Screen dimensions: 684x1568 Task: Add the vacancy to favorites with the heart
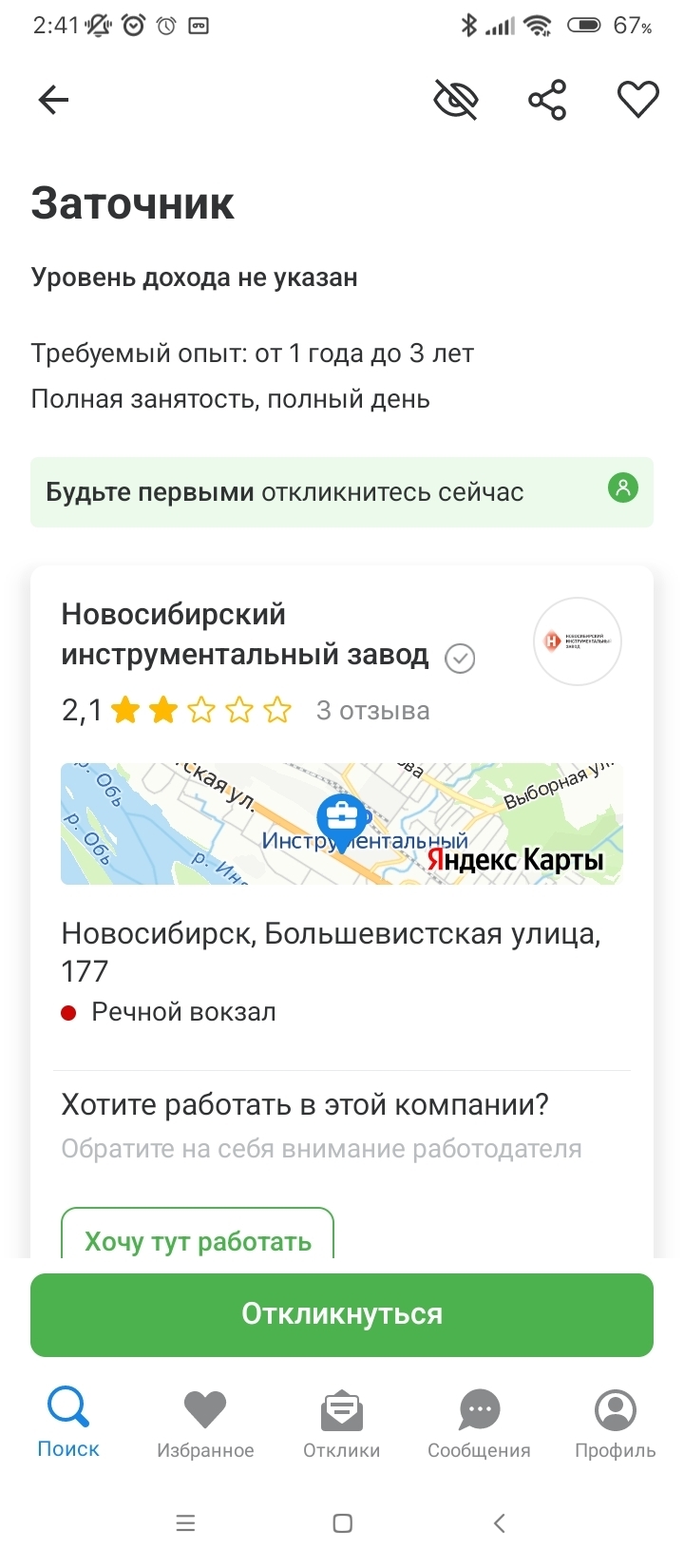(x=637, y=100)
